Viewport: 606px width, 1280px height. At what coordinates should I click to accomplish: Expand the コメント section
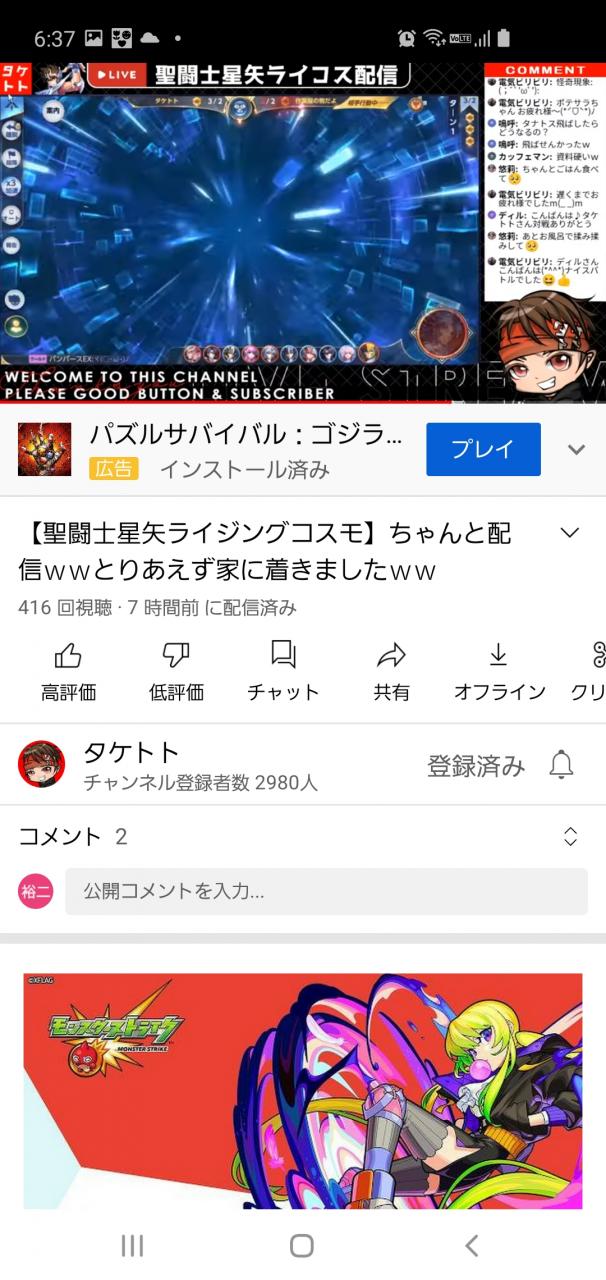pos(570,837)
